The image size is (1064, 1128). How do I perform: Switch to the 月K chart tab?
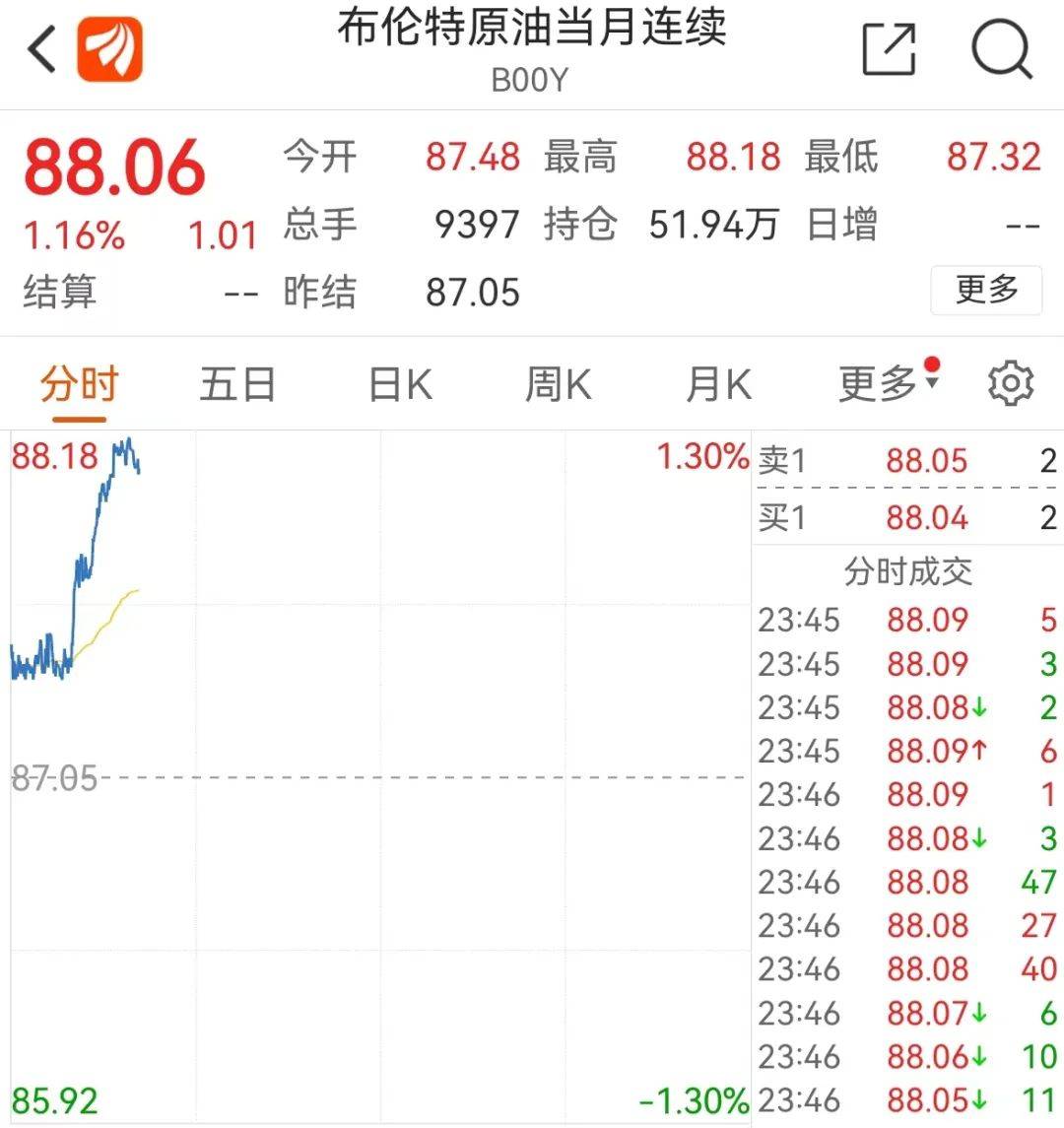pos(718,384)
